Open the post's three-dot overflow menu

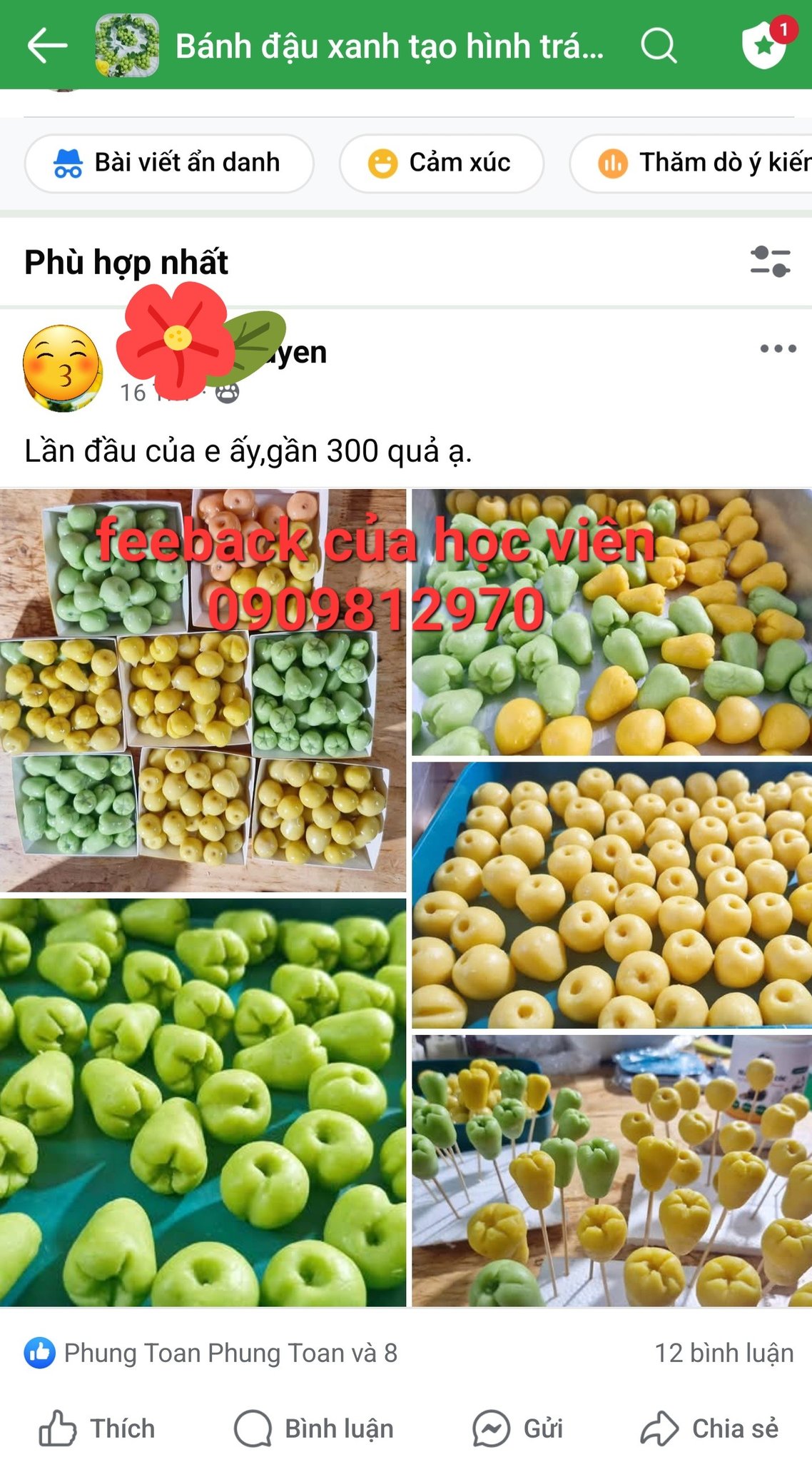click(778, 348)
